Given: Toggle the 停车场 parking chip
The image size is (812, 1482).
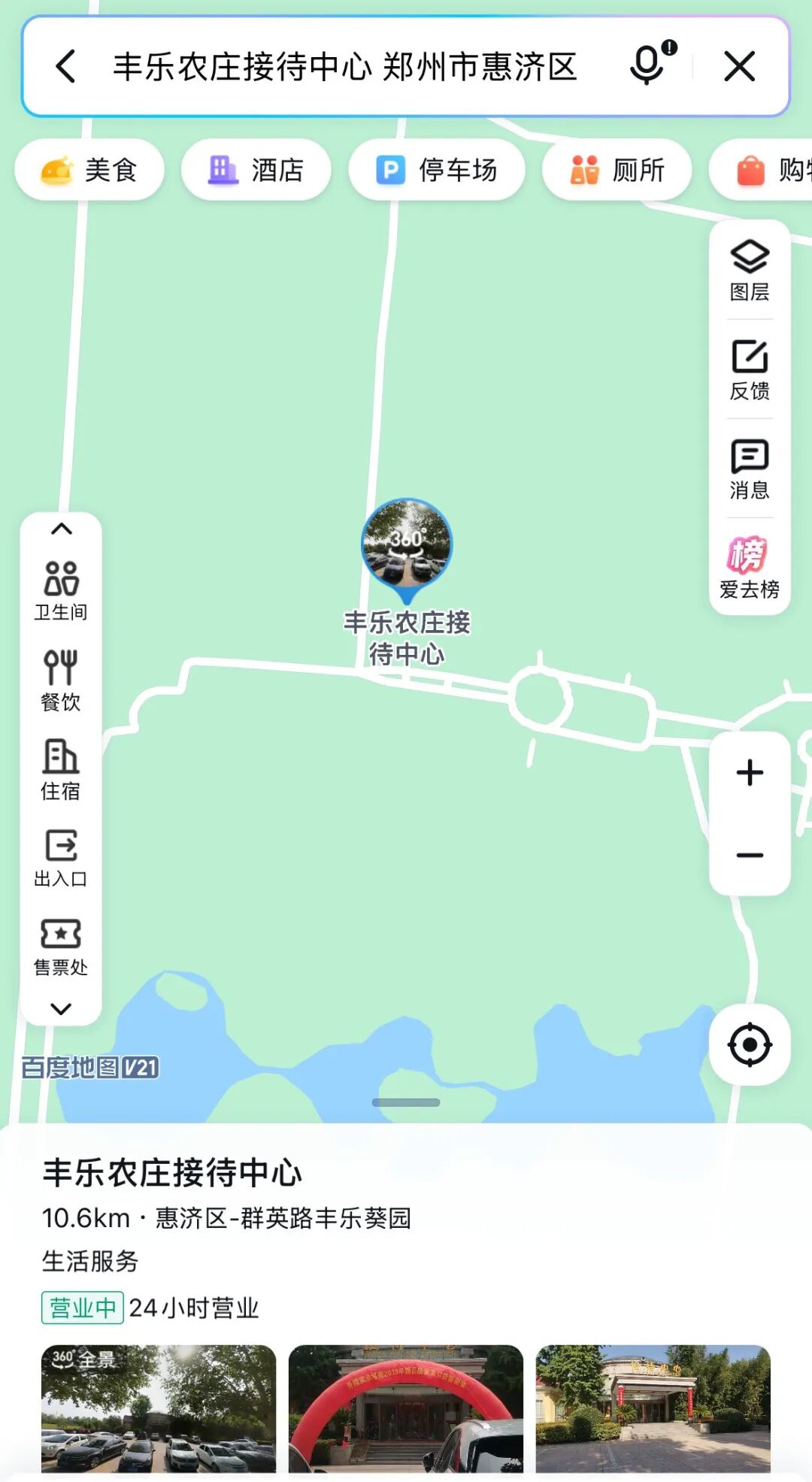Looking at the screenshot, I should (x=438, y=170).
